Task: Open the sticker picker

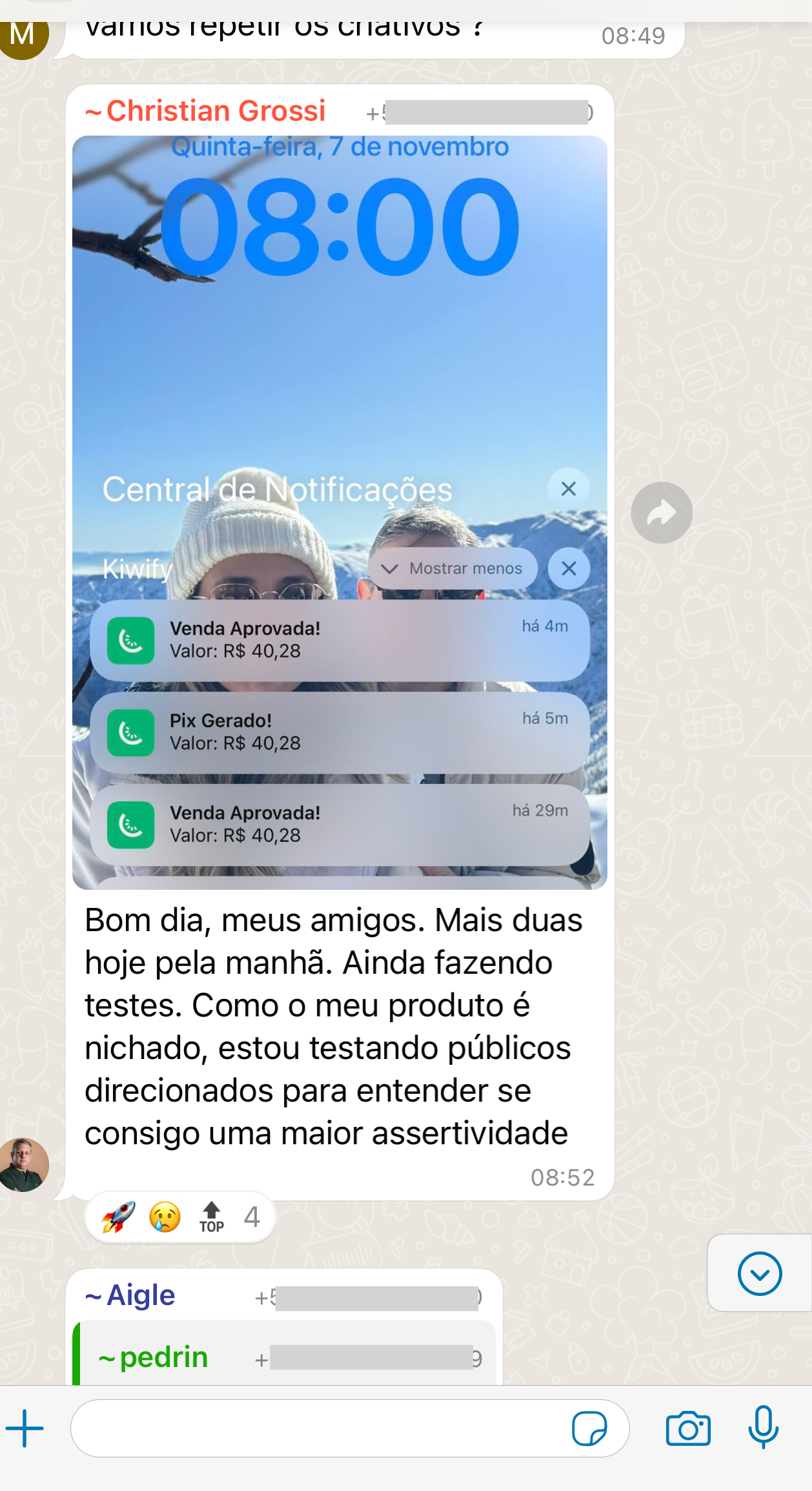Action: pos(589,1428)
